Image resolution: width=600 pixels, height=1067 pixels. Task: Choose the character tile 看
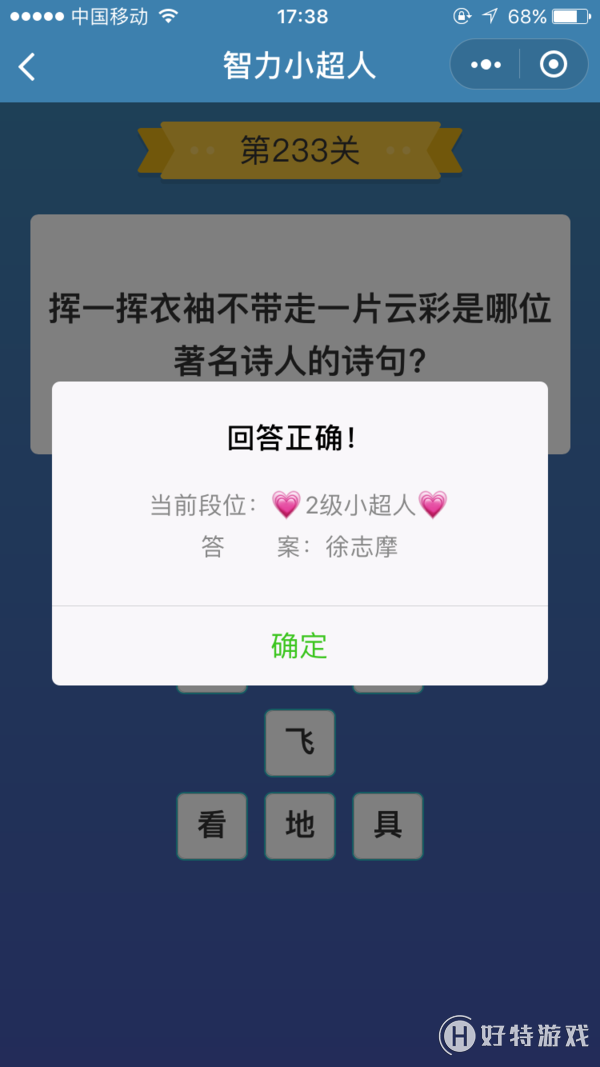(x=212, y=826)
